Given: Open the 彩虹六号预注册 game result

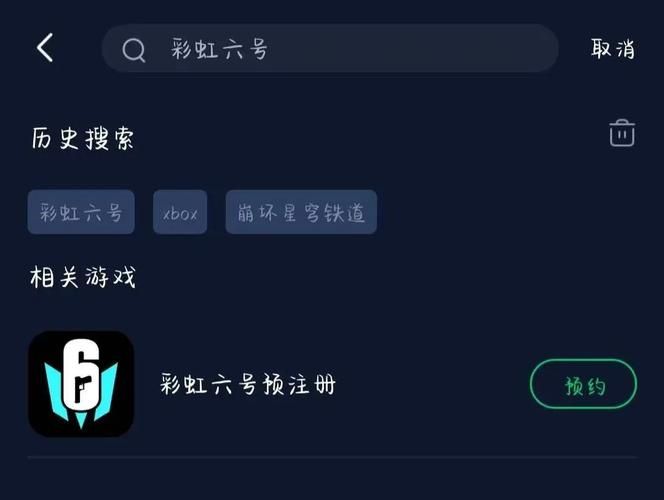Looking at the screenshot, I should pyautogui.click(x=248, y=384).
